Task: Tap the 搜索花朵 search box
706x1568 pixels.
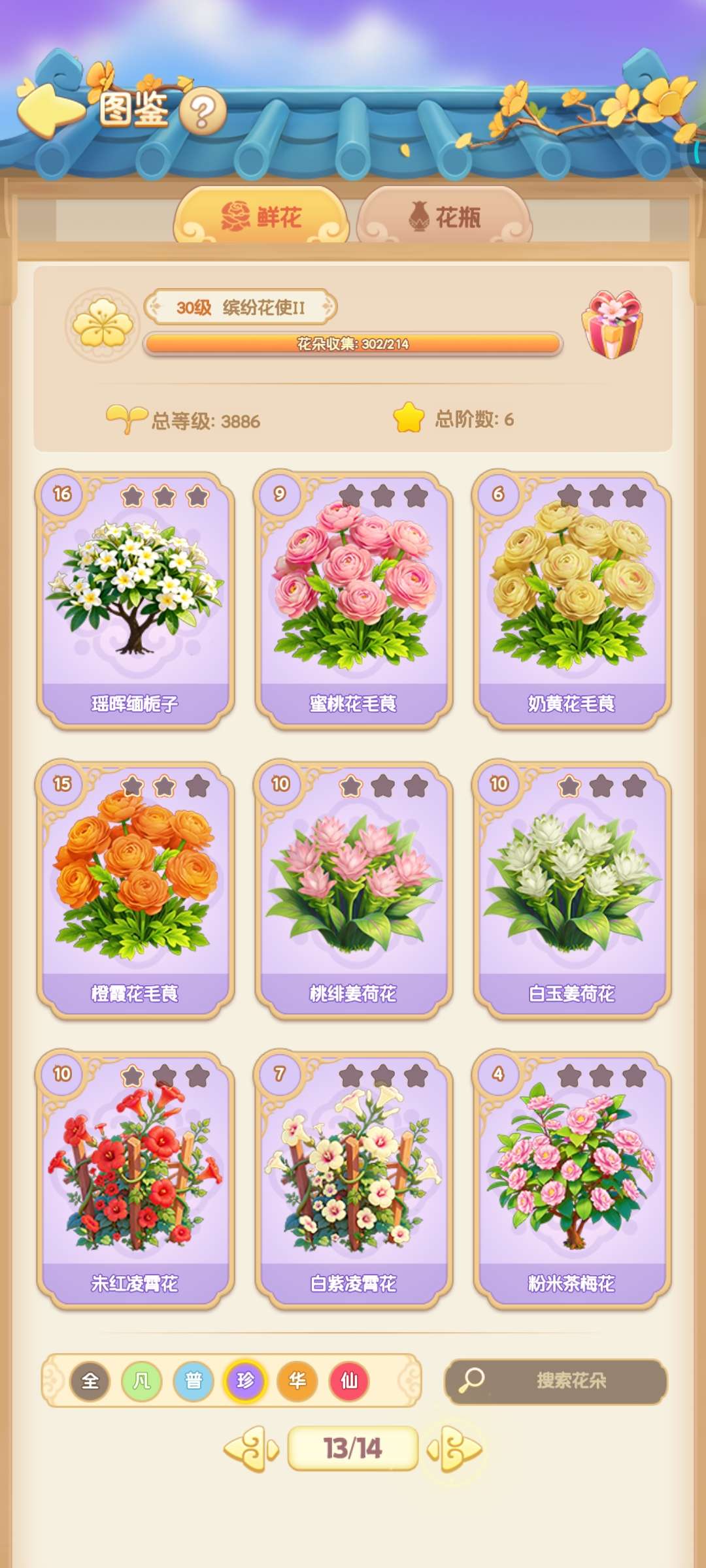Action: coord(556,1381)
